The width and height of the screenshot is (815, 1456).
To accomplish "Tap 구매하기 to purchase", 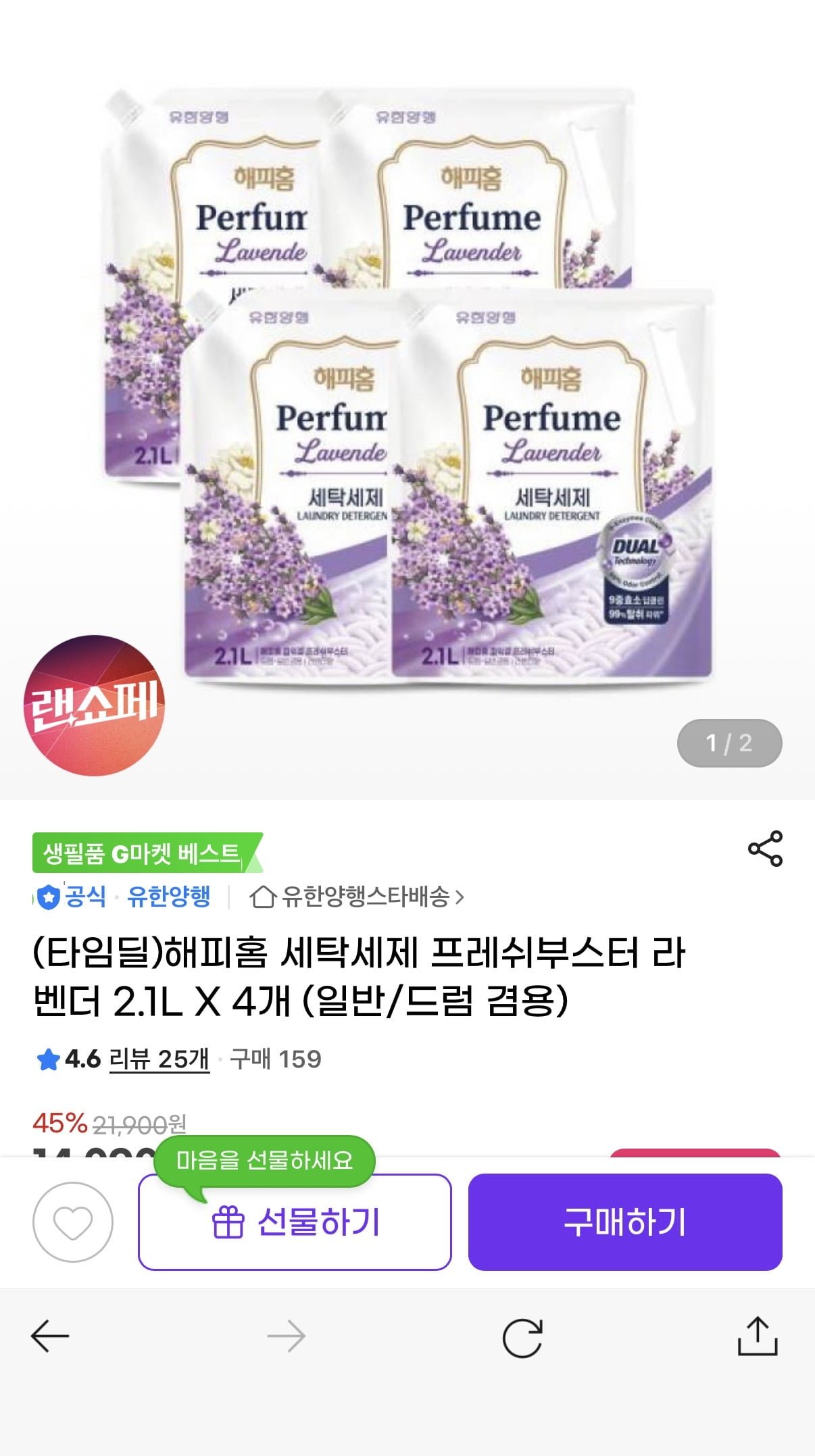I will (625, 1222).
